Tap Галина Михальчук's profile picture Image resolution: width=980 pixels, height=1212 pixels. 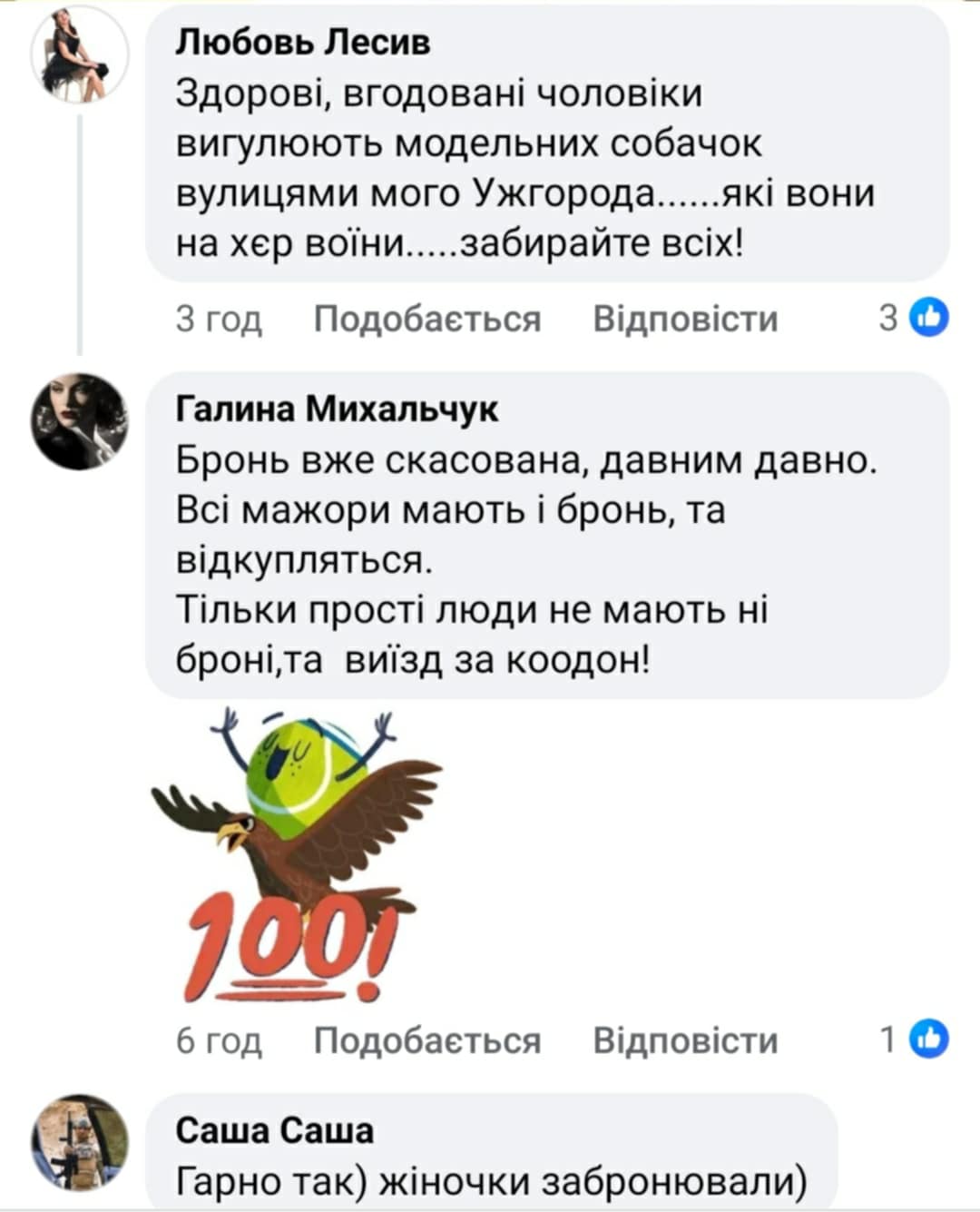click(x=80, y=421)
